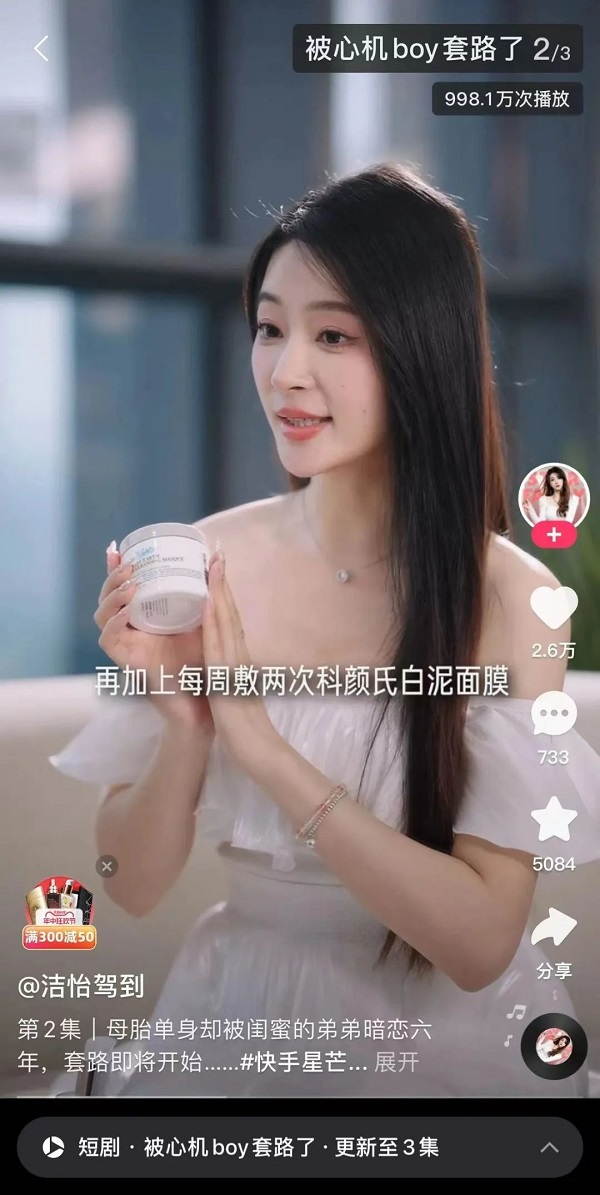
Task: Dismiss the 满300减50 promo badge
Action: pos(107,866)
